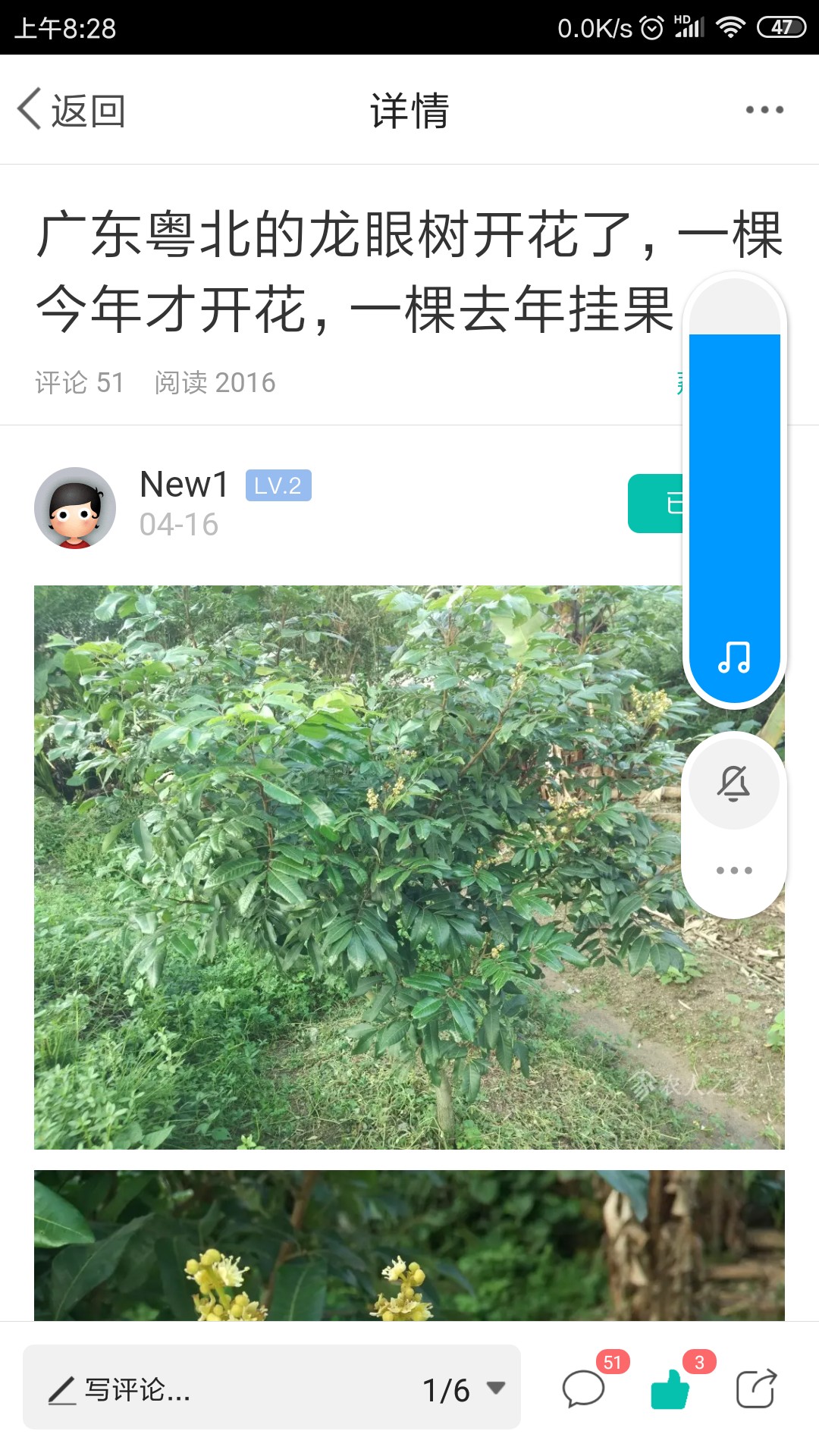Tap the 返回 back button
Screen dimensions: 819x1456
click(71, 111)
